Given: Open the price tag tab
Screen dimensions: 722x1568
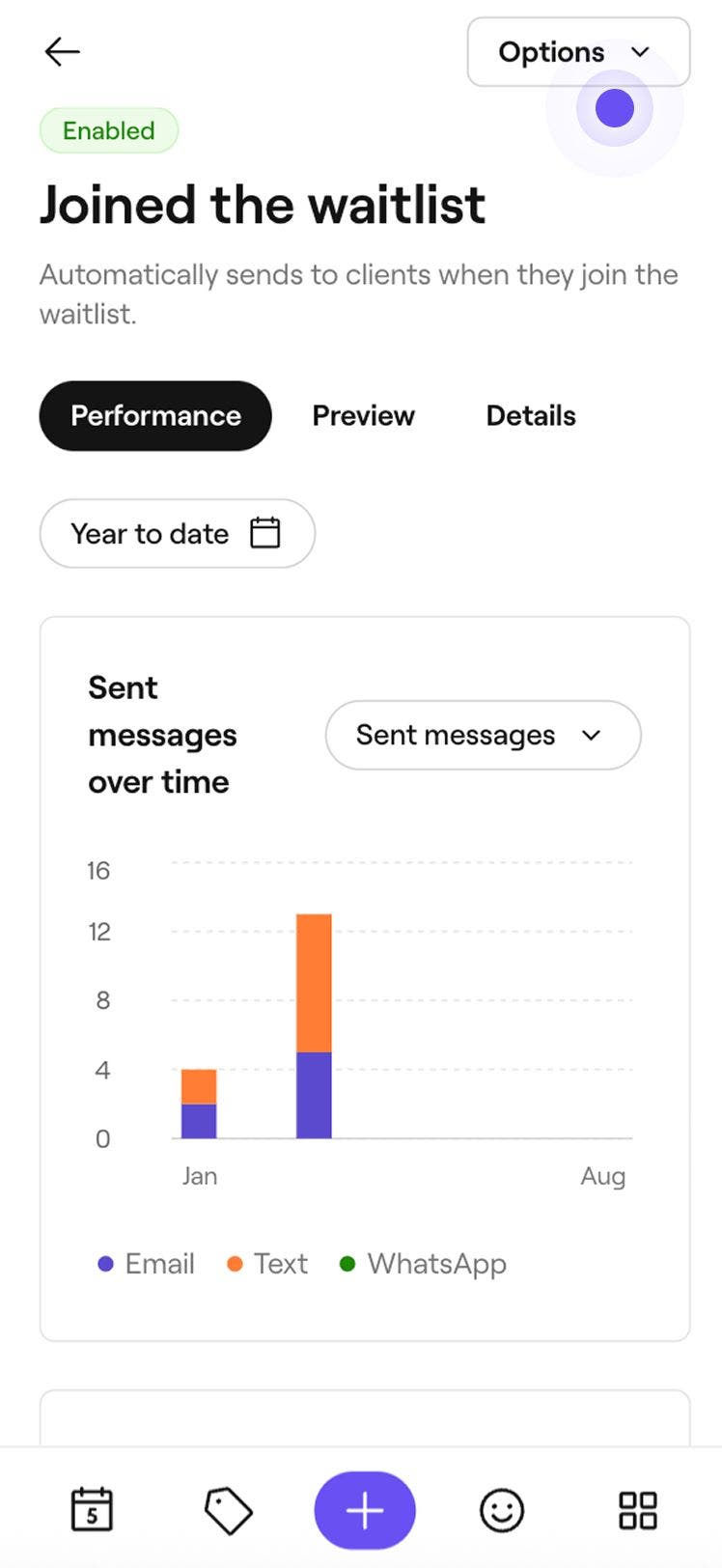Looking at the screenshot, I should [x=228, y=1510].
